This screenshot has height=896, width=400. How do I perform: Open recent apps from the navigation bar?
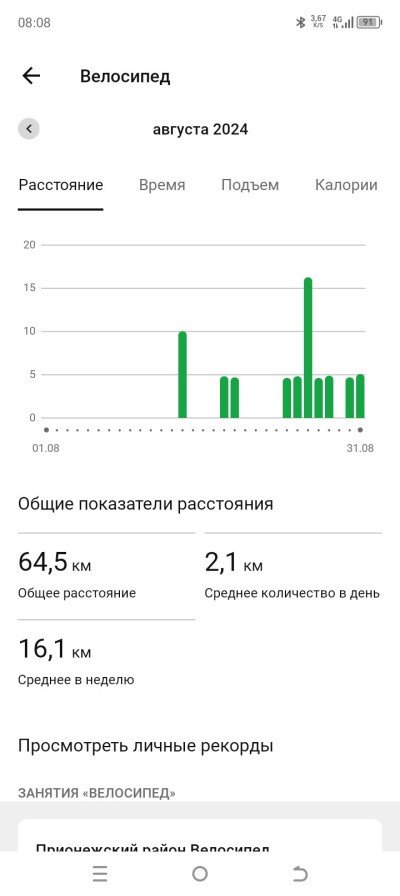100,874
